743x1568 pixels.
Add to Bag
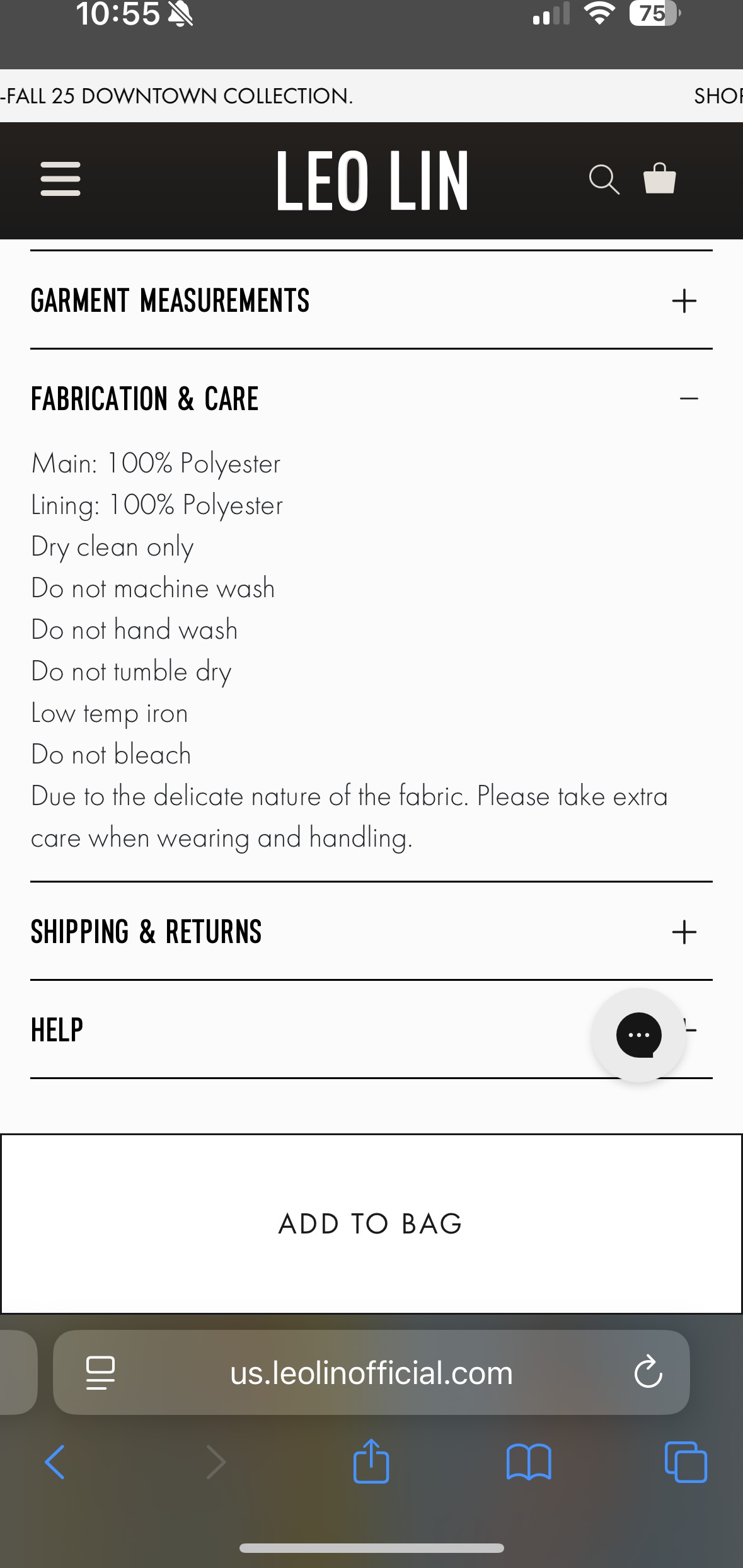click(x=371, y=1224)
